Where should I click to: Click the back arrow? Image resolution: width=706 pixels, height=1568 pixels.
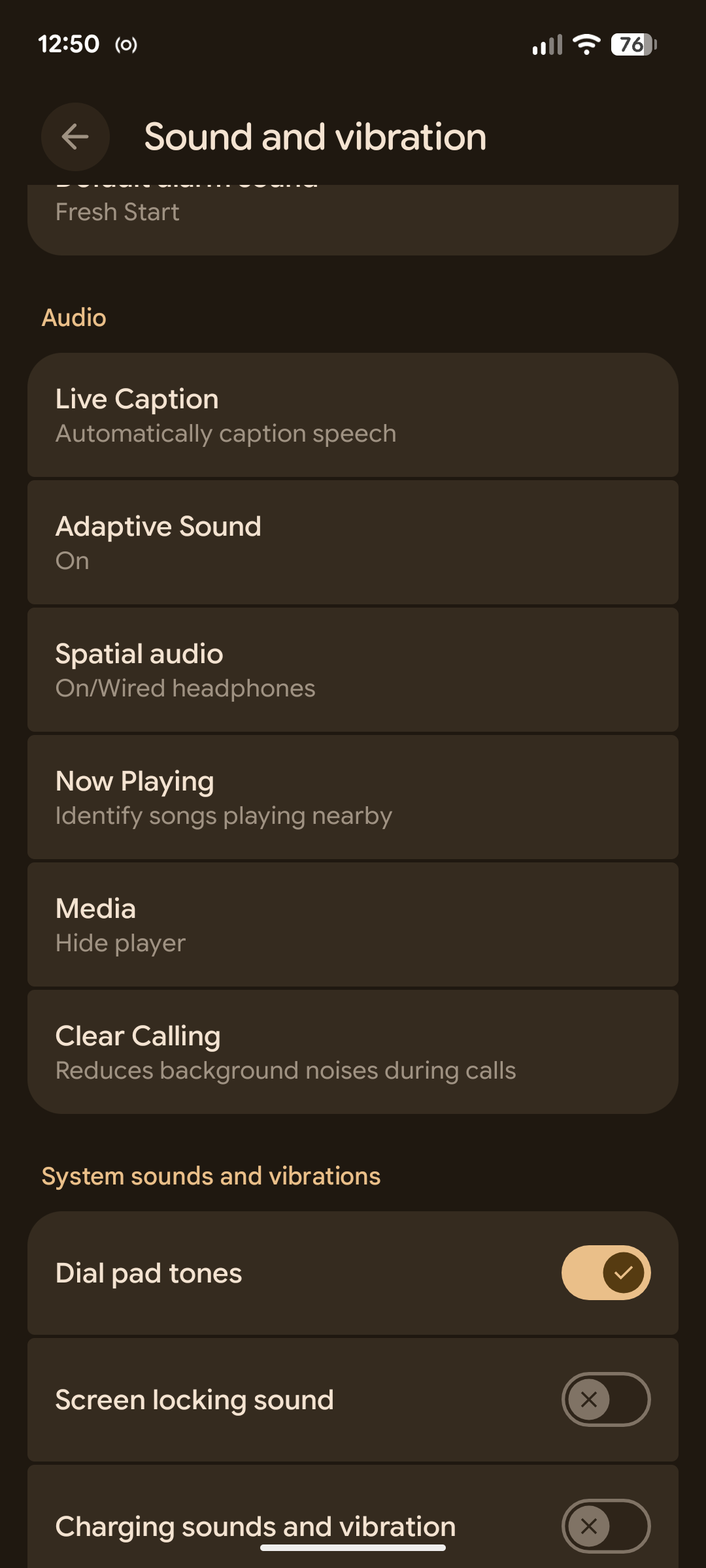click(75, 137)
